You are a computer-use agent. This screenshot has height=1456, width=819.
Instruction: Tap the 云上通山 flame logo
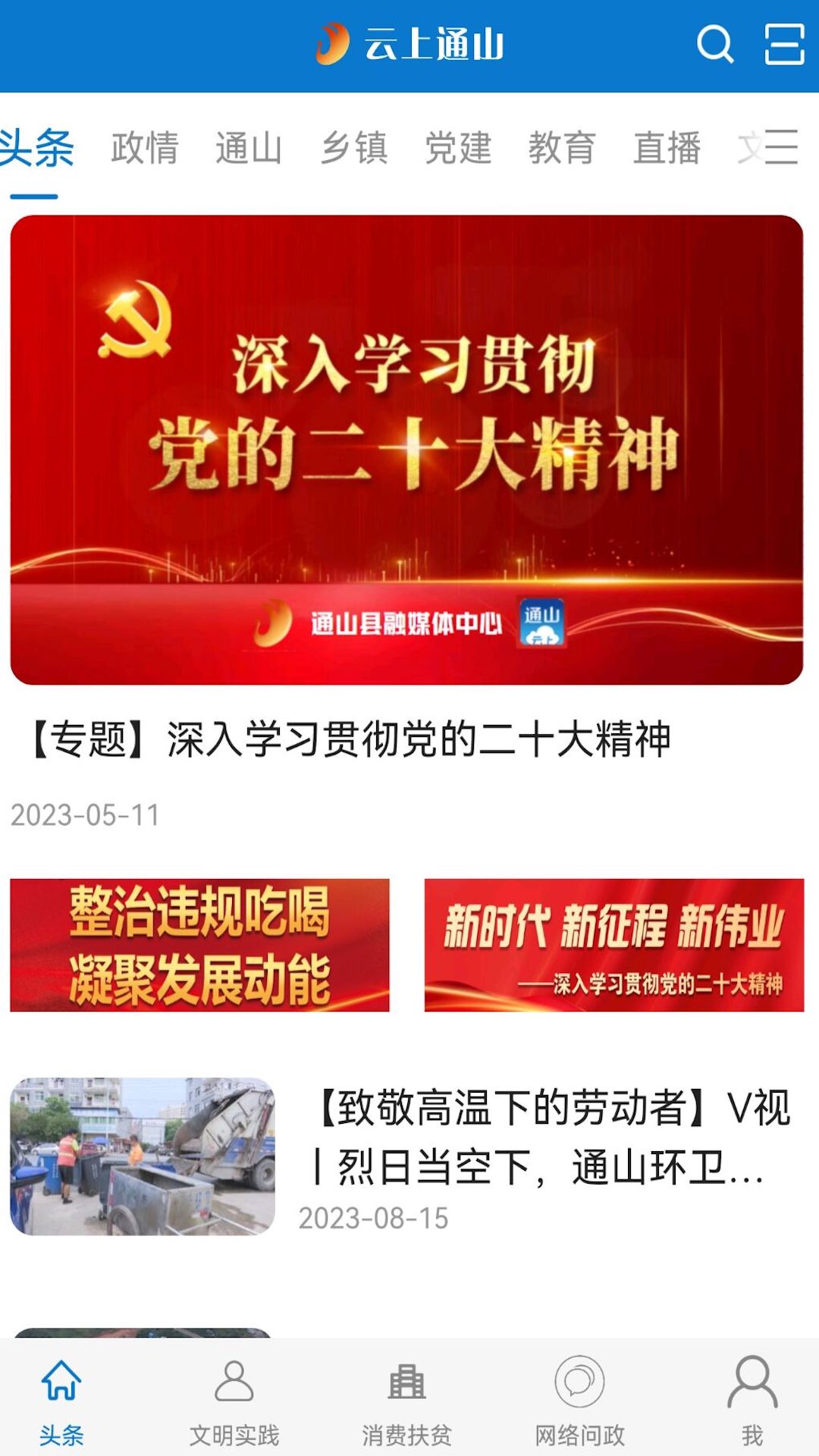(332, 45)
